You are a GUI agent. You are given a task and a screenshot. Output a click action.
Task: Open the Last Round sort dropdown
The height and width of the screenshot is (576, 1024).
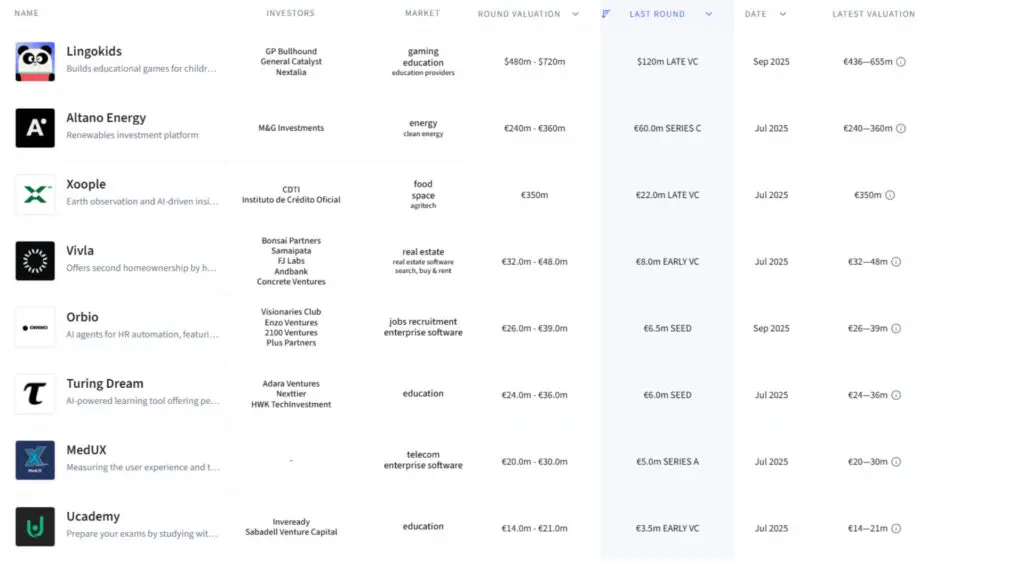[709, 14]
